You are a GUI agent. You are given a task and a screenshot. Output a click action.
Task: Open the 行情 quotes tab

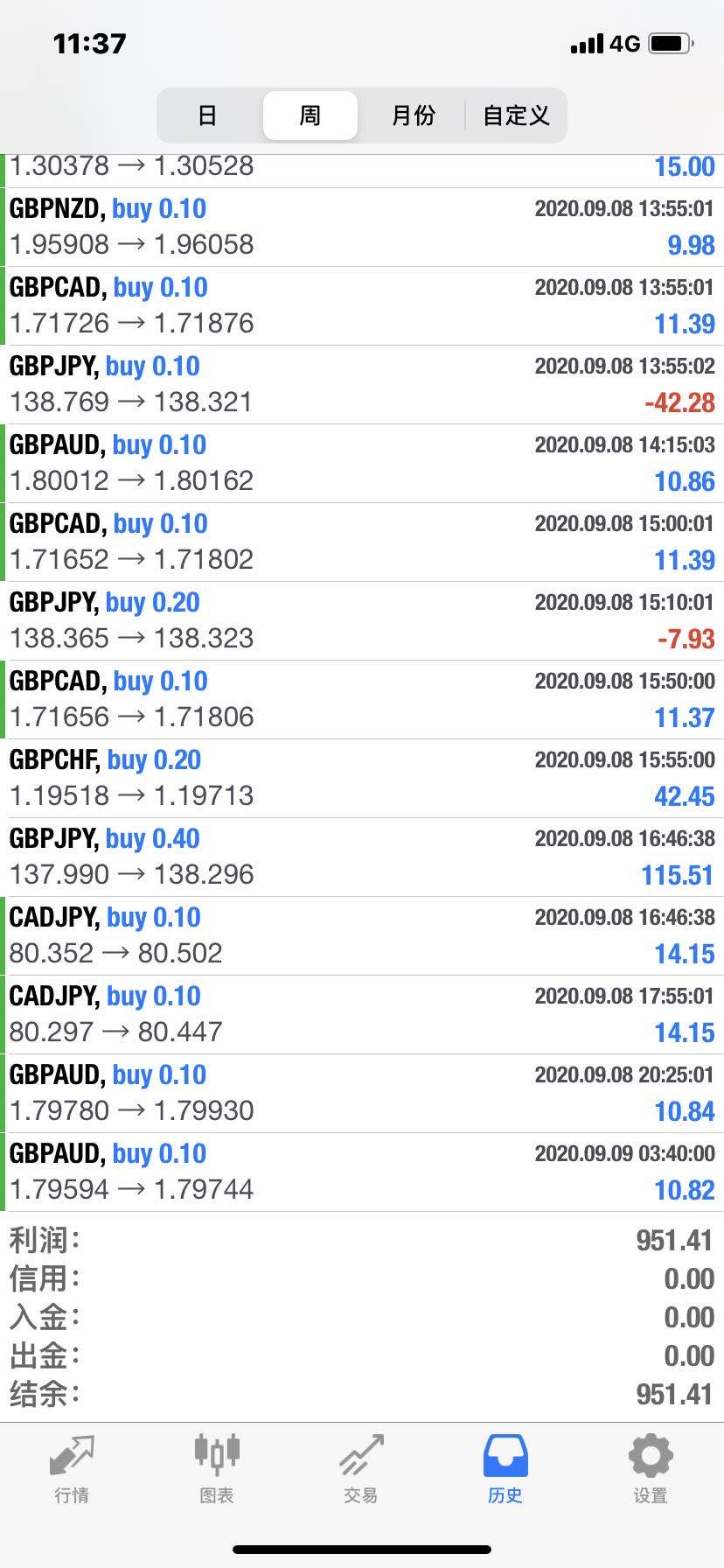click(x=72, y=1470)
